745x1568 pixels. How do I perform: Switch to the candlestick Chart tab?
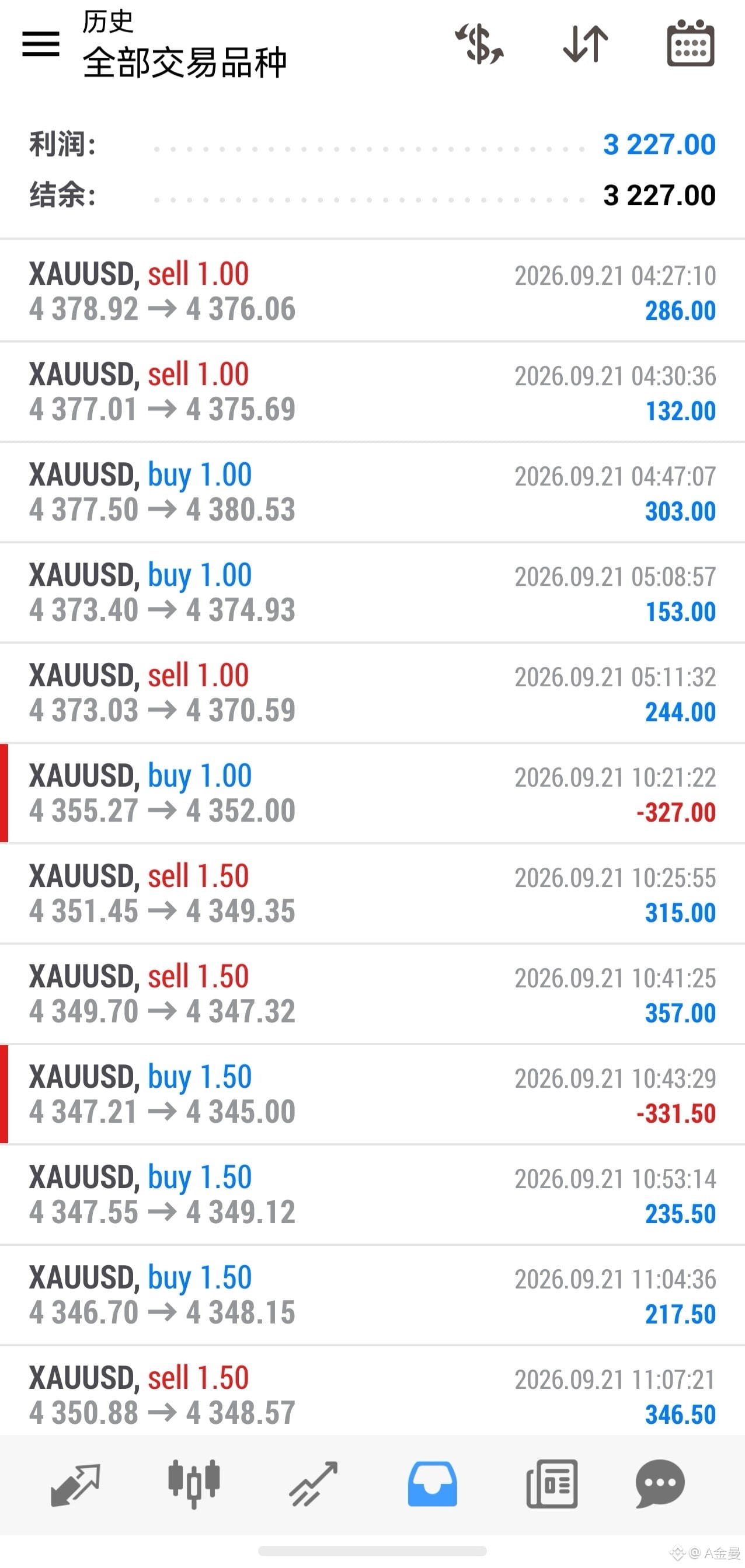pyautogui.click(x=194, y=1484)
